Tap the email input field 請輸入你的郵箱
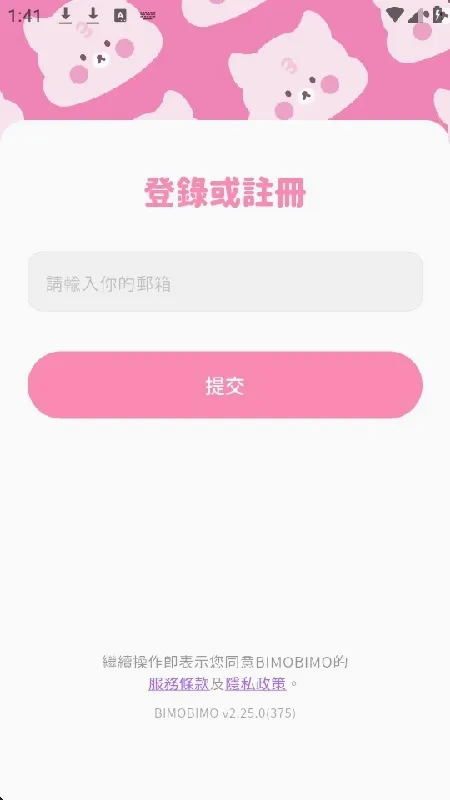This screenshot has height=800, width=450. [x=225, y=282]
